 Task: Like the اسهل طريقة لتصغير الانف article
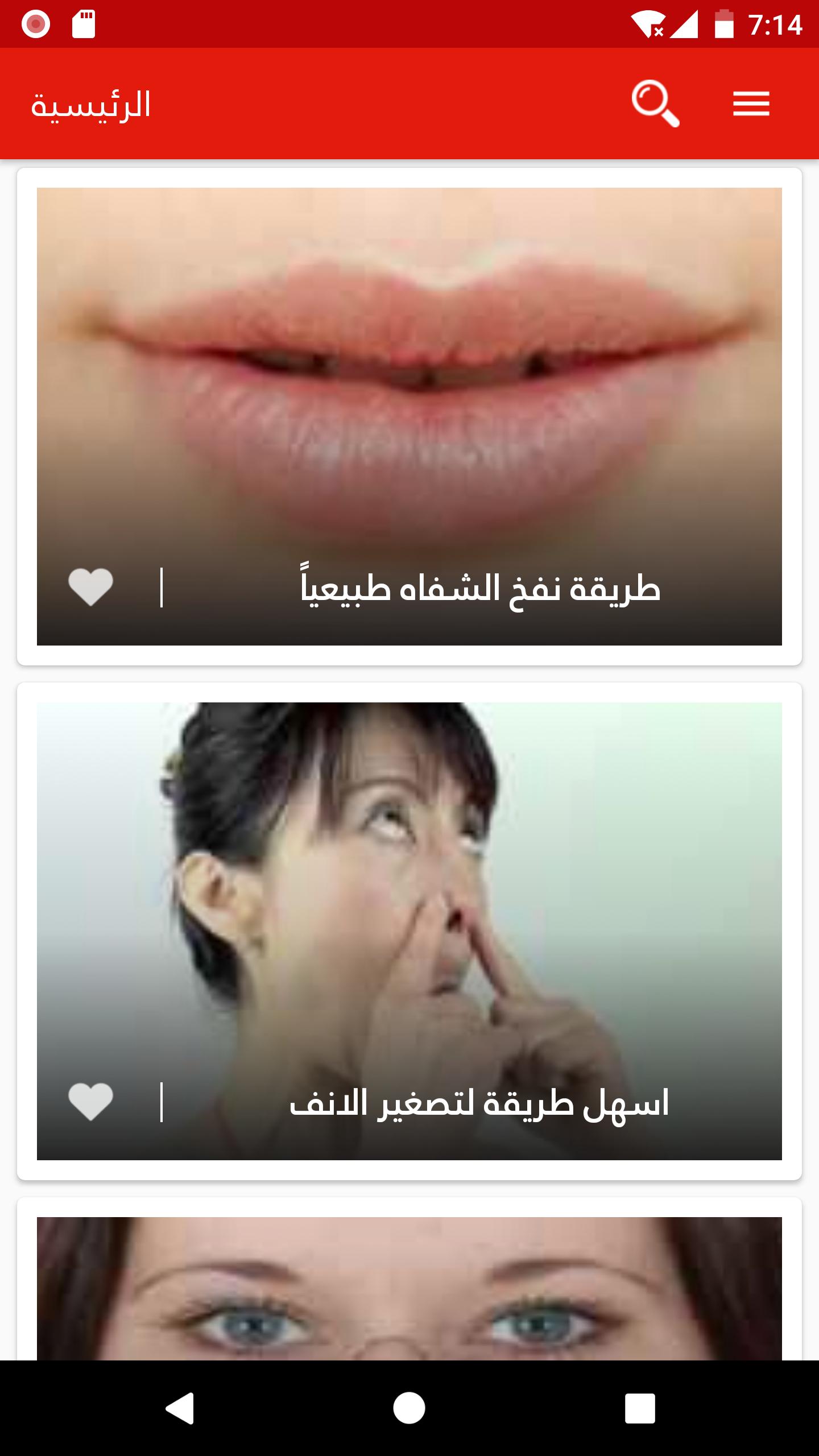click(x=91, y=1102)
